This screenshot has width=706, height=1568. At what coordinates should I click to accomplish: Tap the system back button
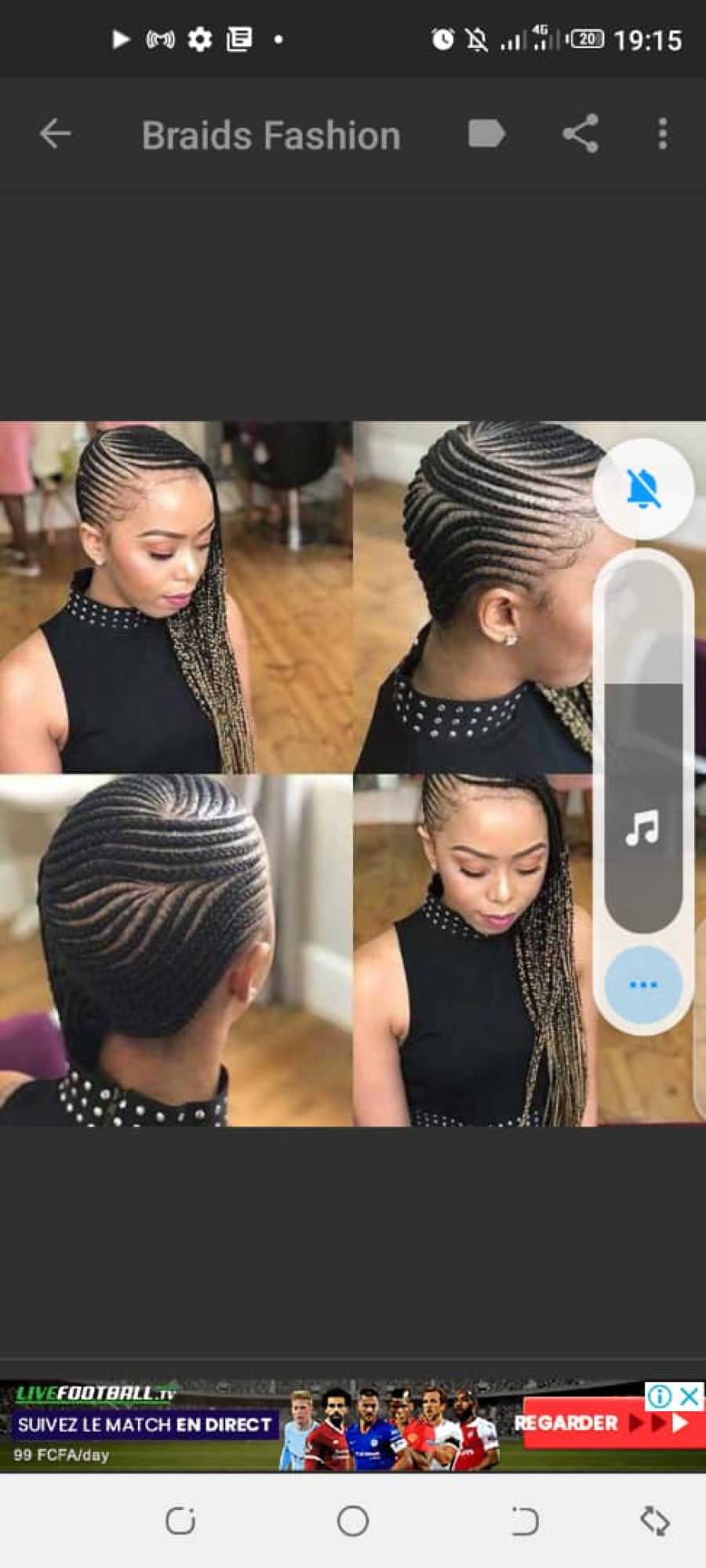524,1521
